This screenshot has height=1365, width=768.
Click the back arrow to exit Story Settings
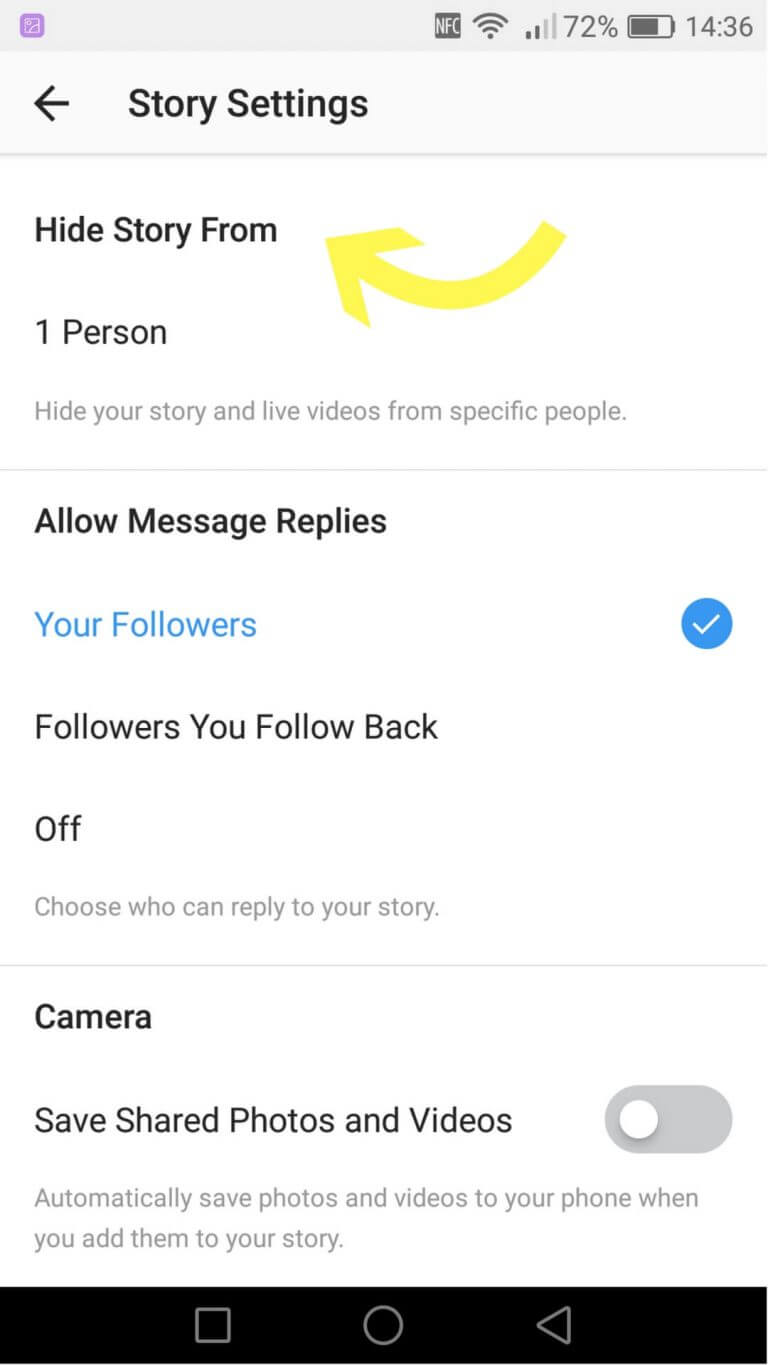pyautogui.click(x=50, y=103)
